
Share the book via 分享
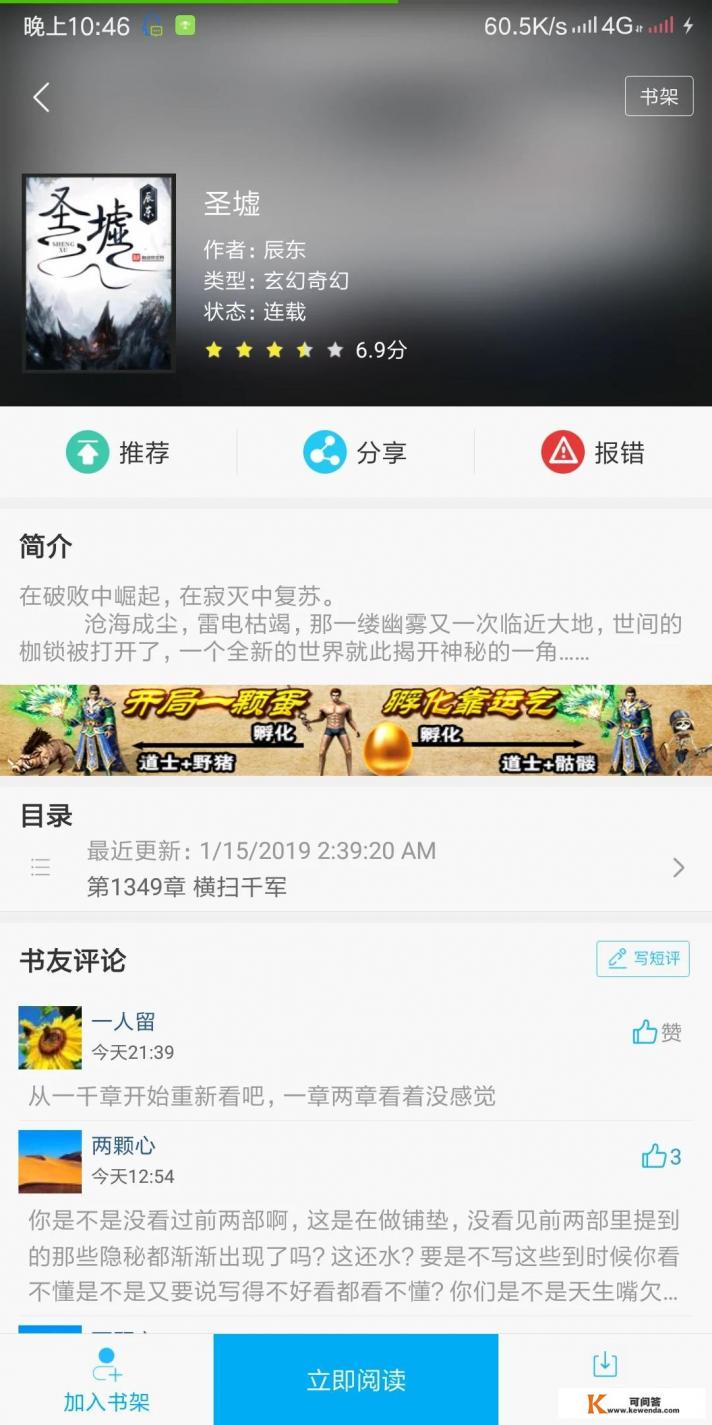(x=355, y=453)
